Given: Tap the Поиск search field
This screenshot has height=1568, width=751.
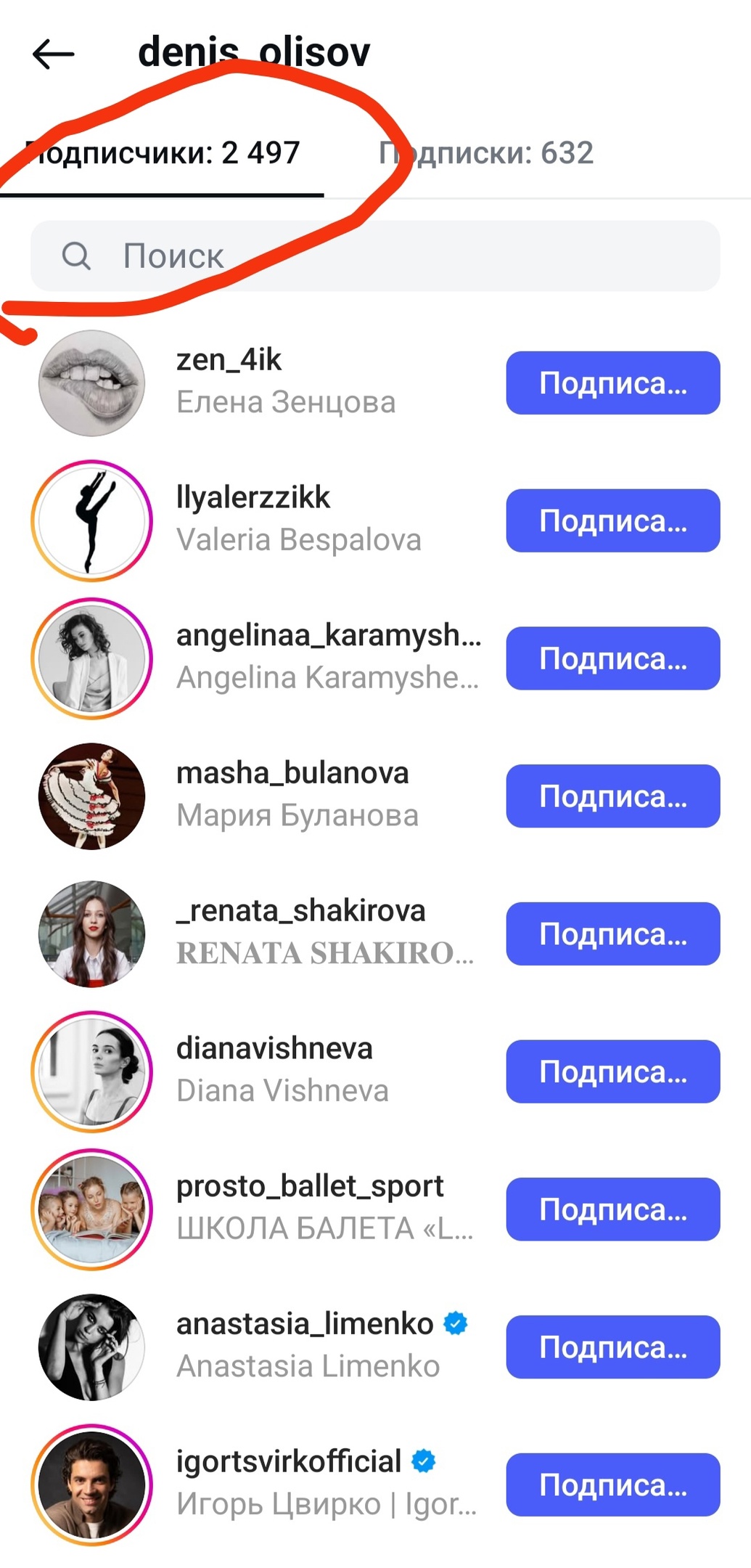Looking at the screenshot, I should 375,256.
